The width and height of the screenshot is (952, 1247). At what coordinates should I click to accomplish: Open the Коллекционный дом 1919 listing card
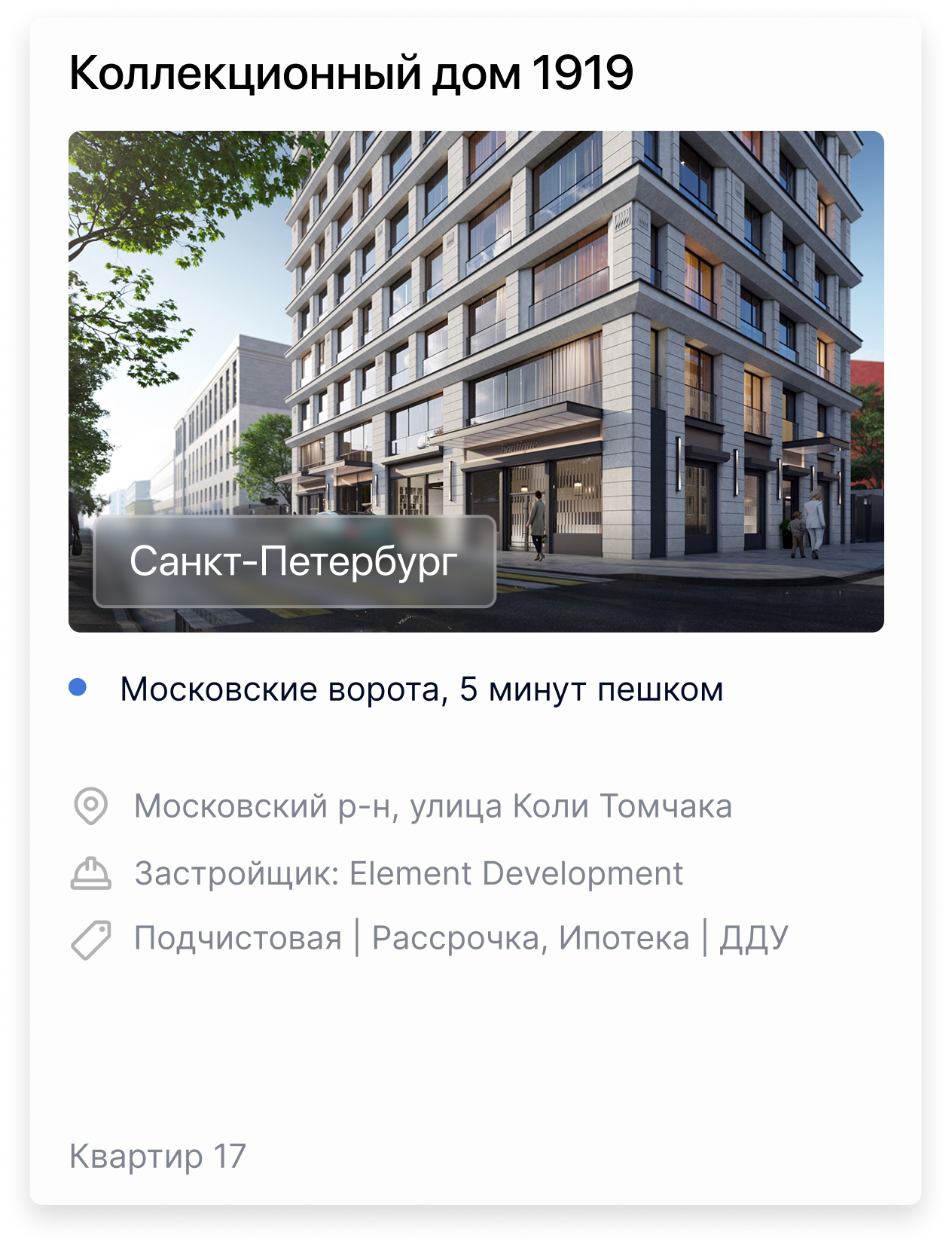coord(351,74)
